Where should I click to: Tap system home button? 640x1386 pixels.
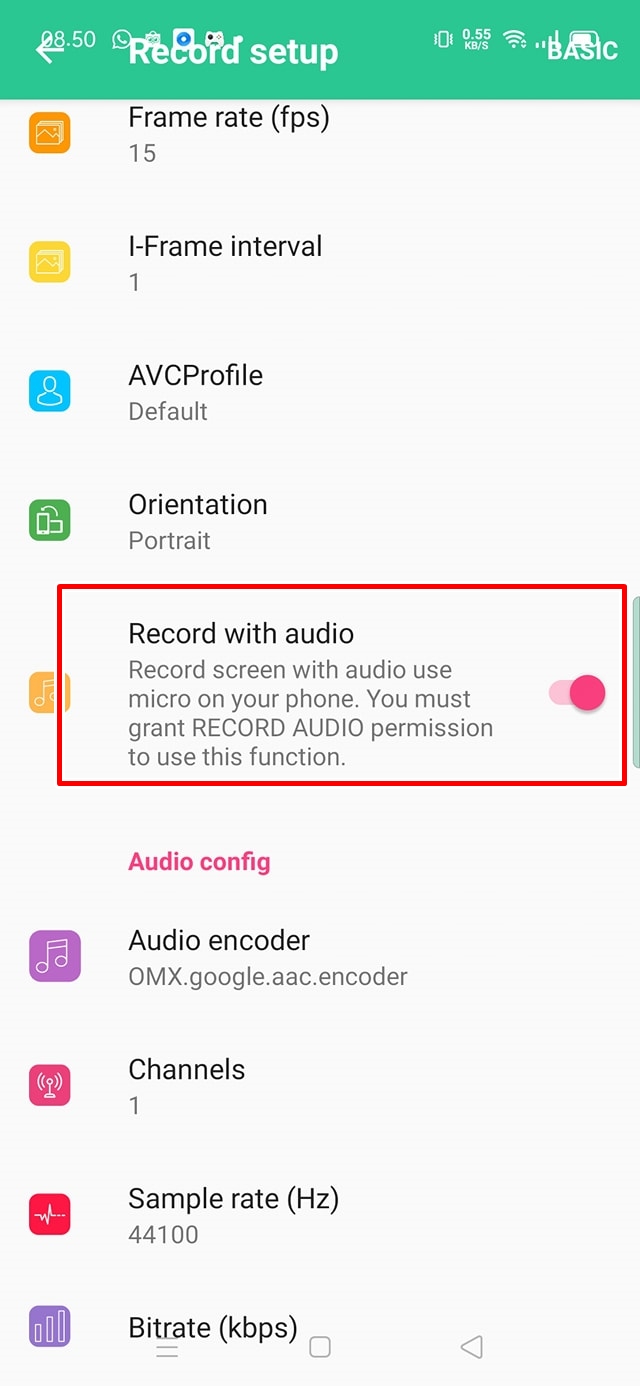tap(320, 1348)
